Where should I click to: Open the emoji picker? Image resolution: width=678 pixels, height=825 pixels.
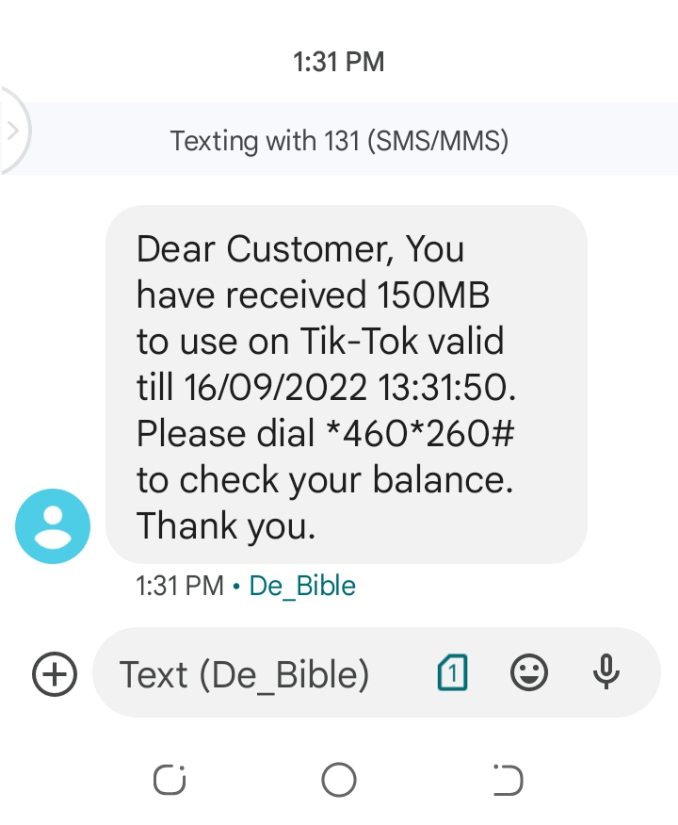[529, 673]
